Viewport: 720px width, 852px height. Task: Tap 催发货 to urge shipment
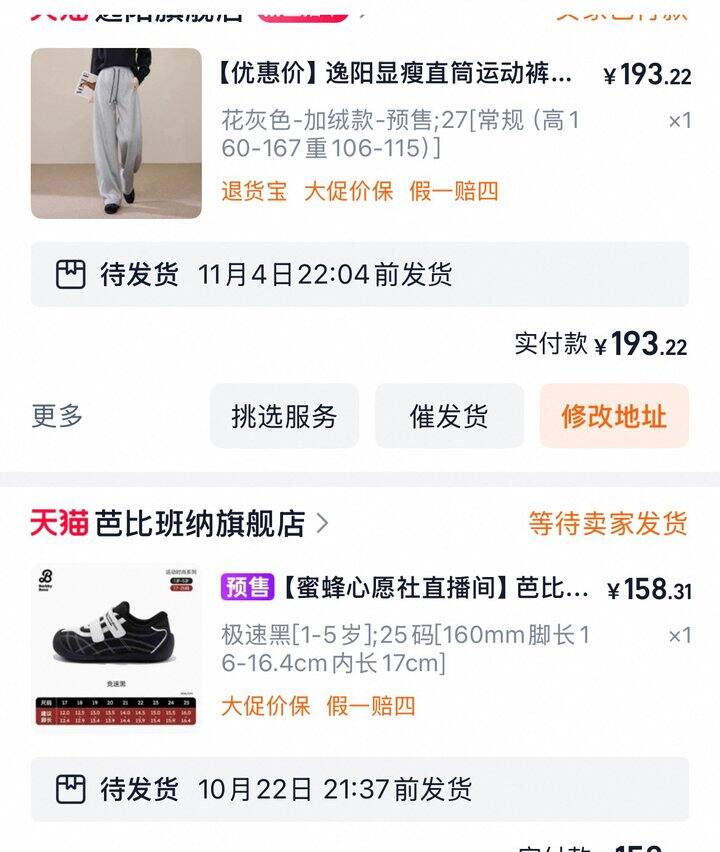pyautogui.click(x=449, y=416)
